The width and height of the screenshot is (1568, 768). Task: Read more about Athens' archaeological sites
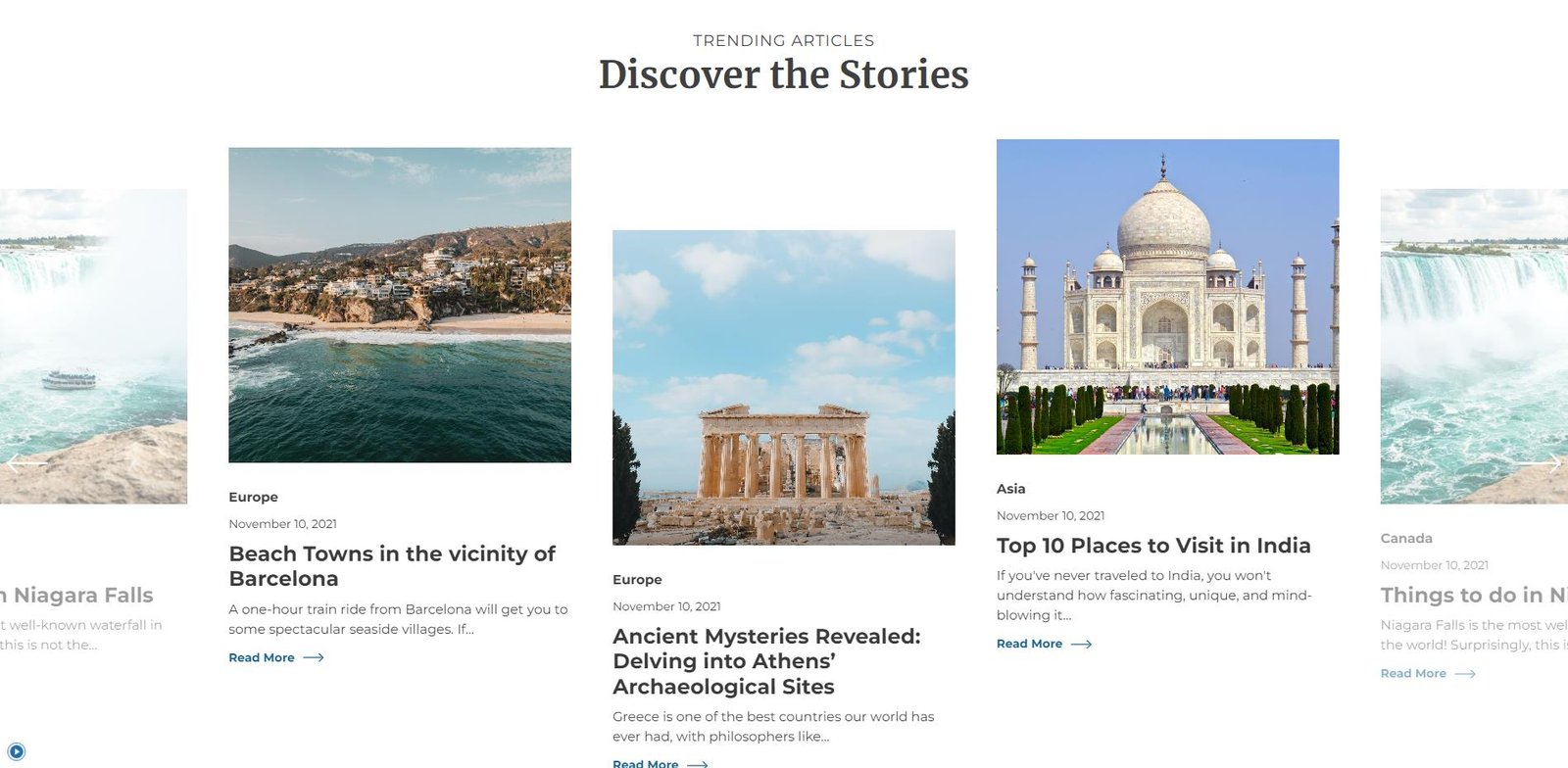[x=659, y=763]
